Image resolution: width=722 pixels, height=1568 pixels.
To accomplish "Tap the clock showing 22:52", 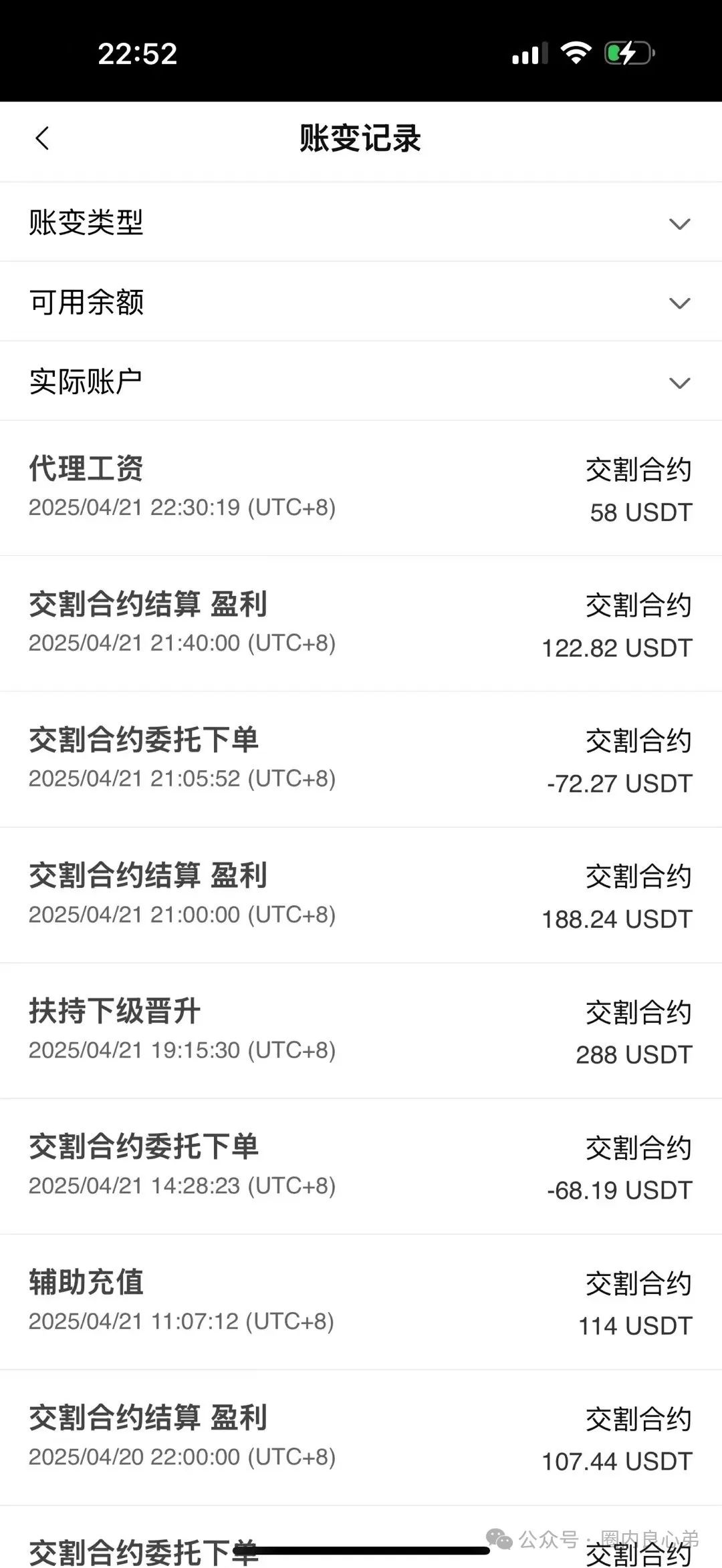I will [x=137, y=53].
